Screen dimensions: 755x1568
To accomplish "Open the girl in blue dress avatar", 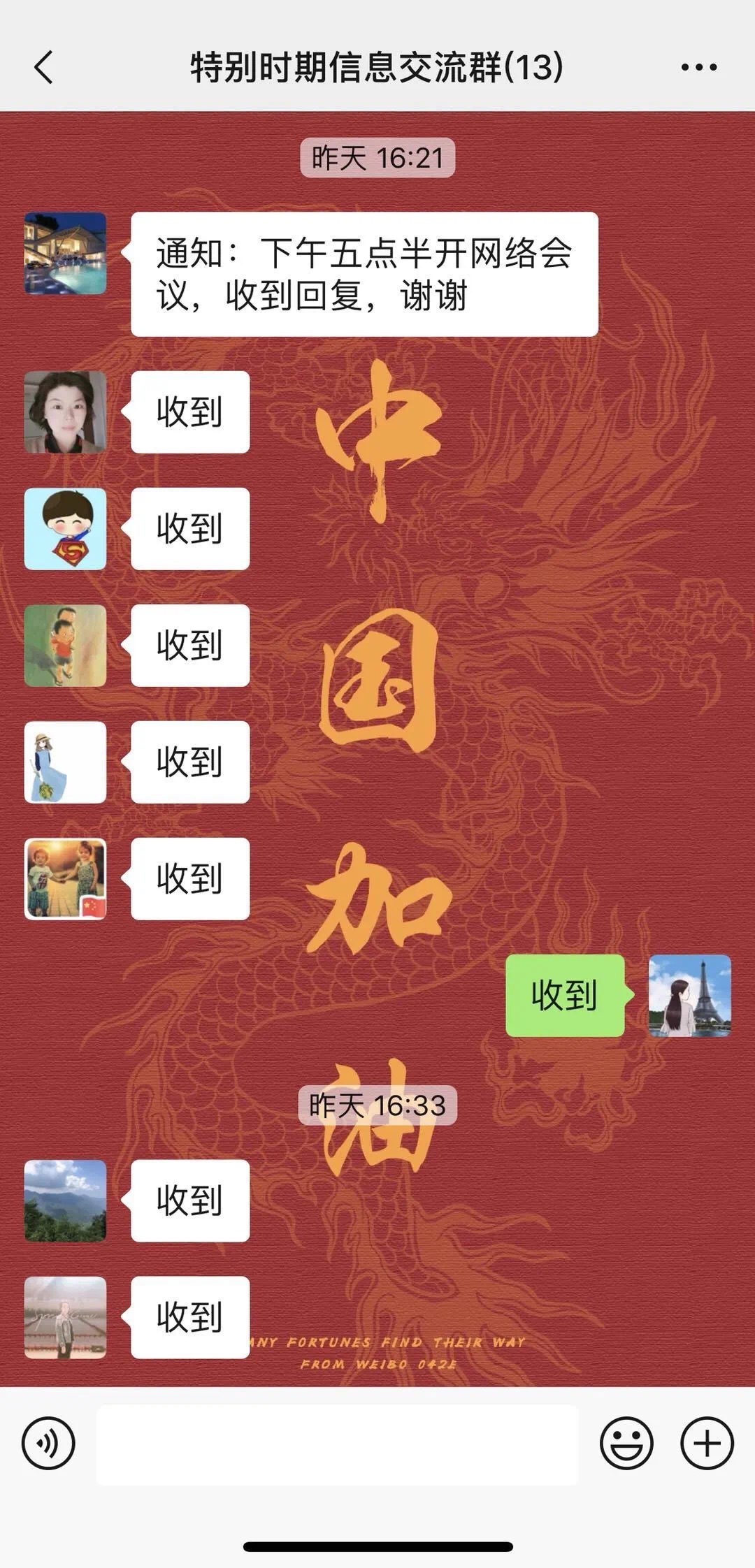I will point(66,762).
